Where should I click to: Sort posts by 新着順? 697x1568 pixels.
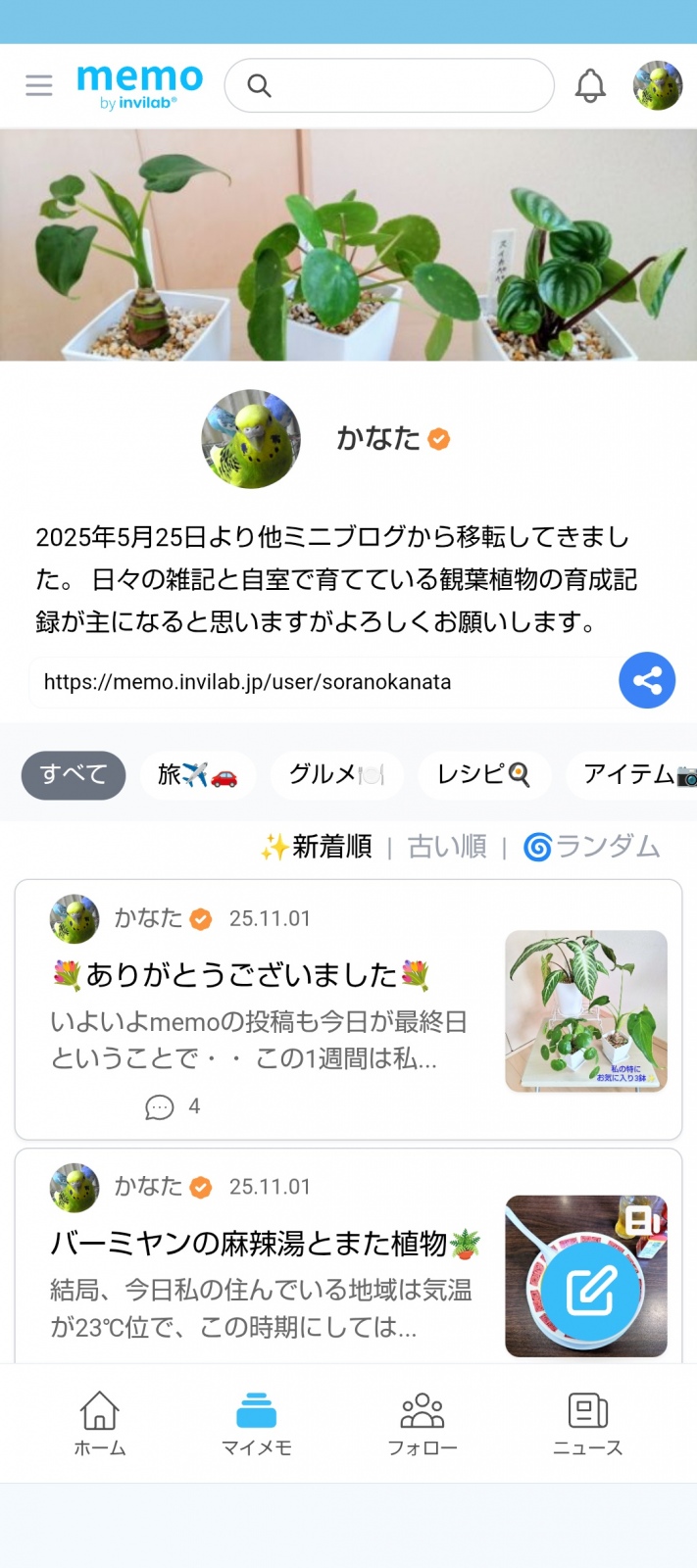point(318,847)
